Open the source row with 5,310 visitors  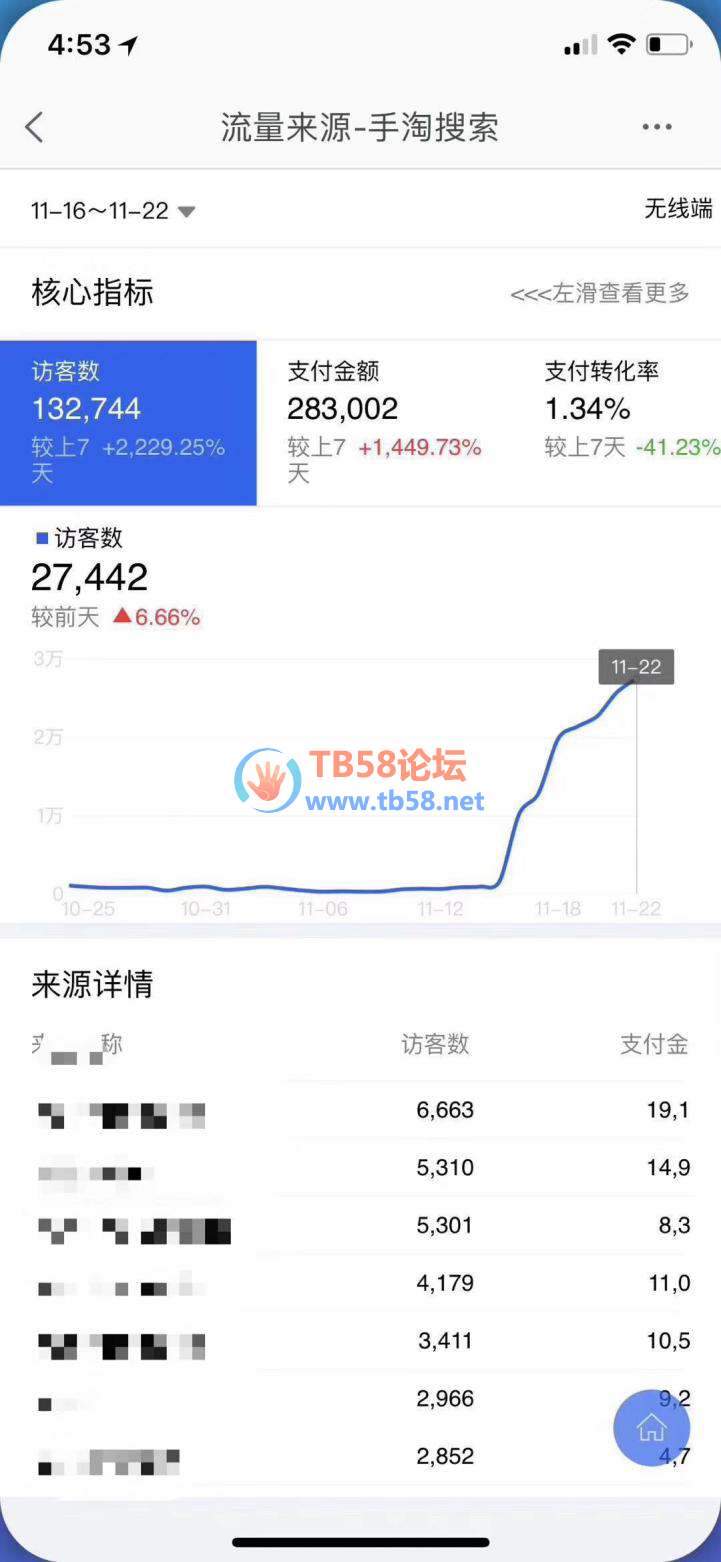point(360,1168)
